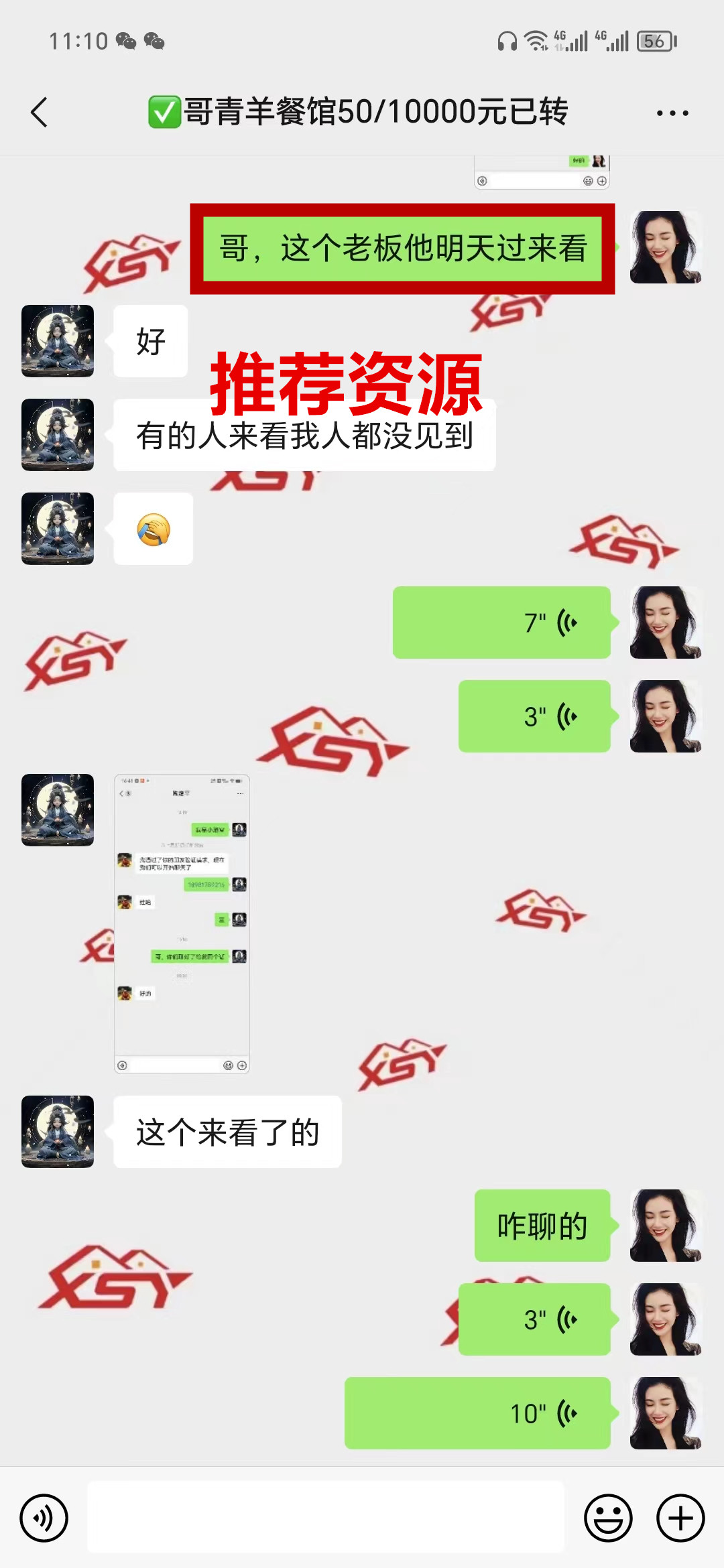Play the 10-second voice message

click(x=477, y=1413)
